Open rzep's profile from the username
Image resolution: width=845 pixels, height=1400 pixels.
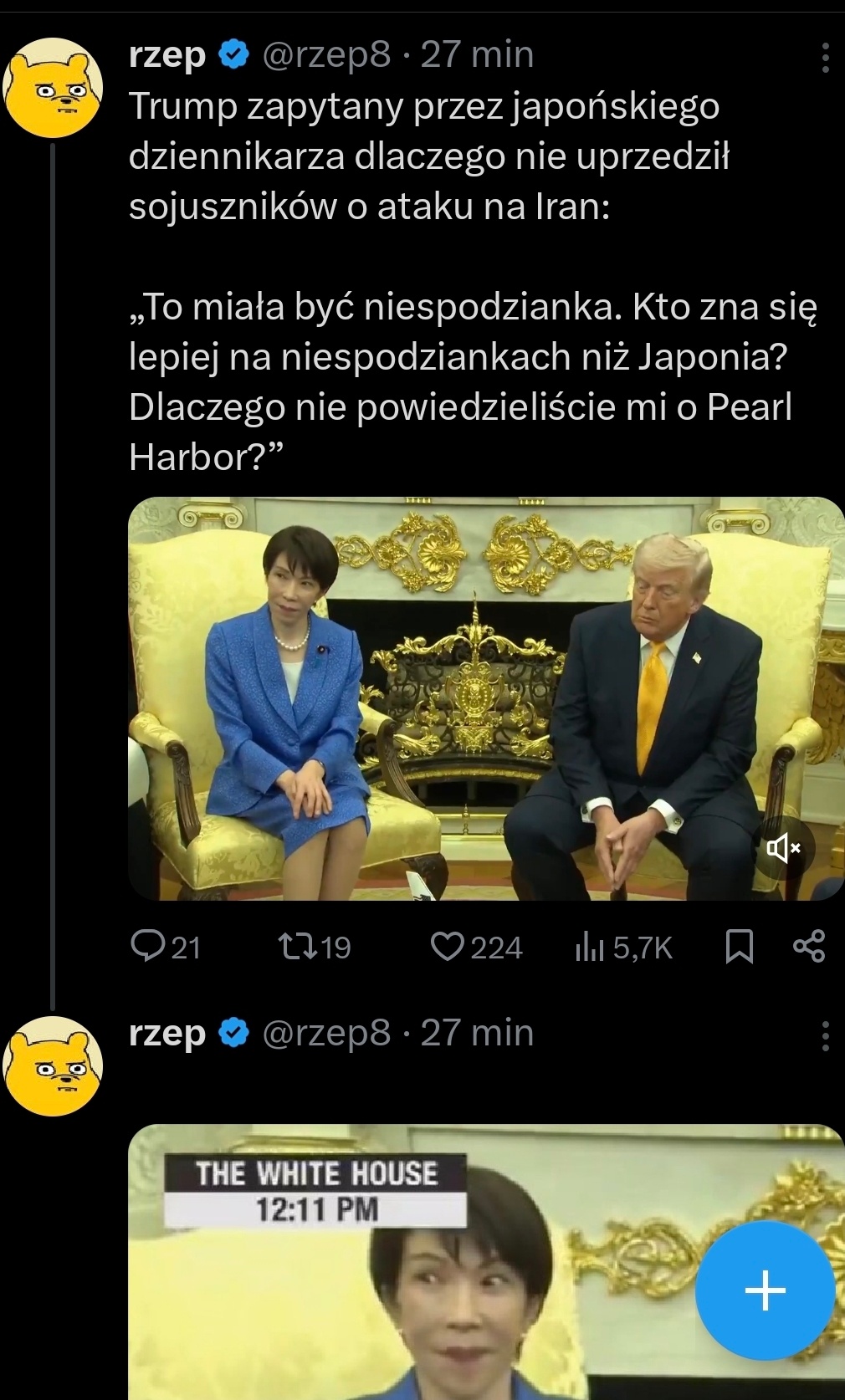pos(166,54)
